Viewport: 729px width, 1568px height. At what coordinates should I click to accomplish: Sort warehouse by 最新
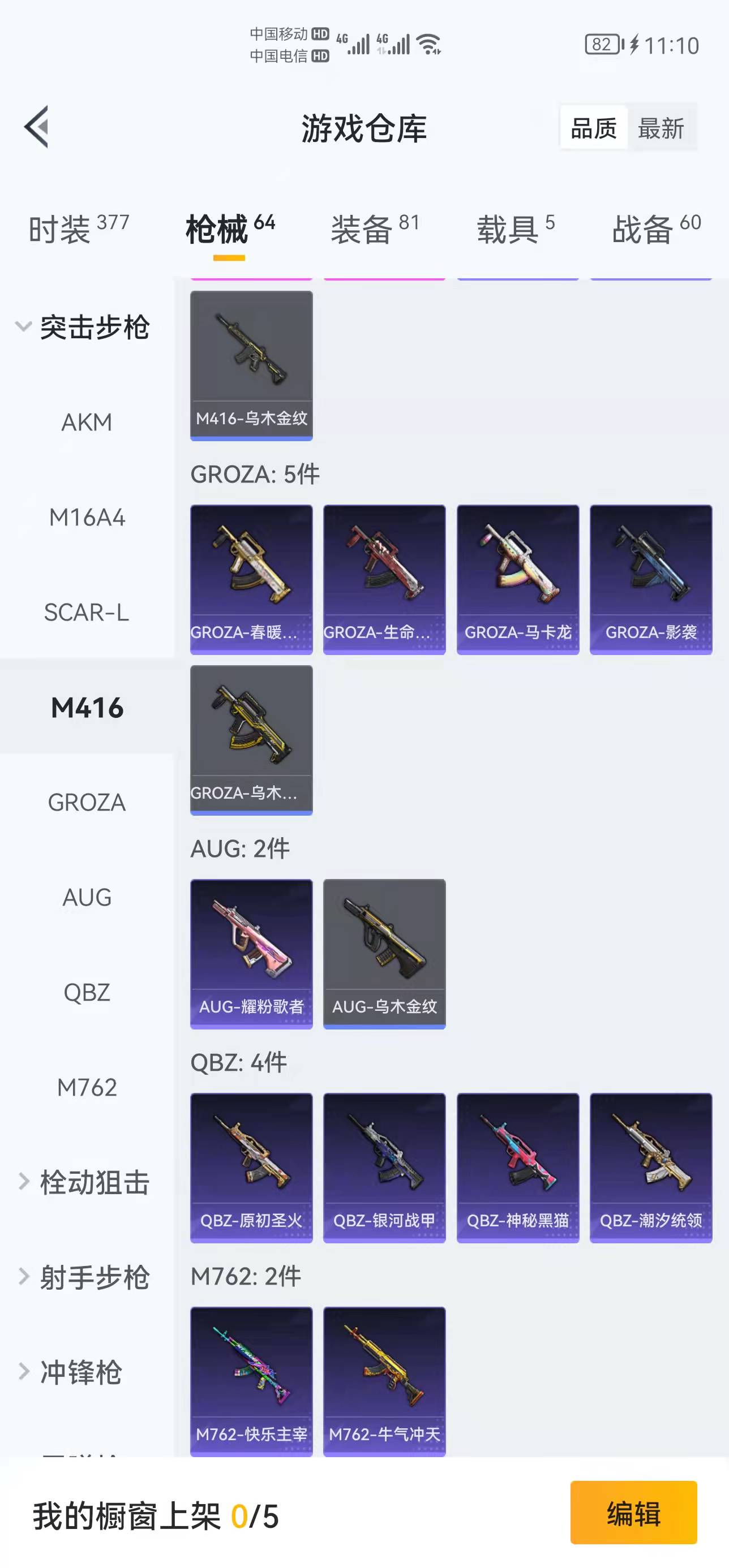pyautogui.click(x=661, y=128)
